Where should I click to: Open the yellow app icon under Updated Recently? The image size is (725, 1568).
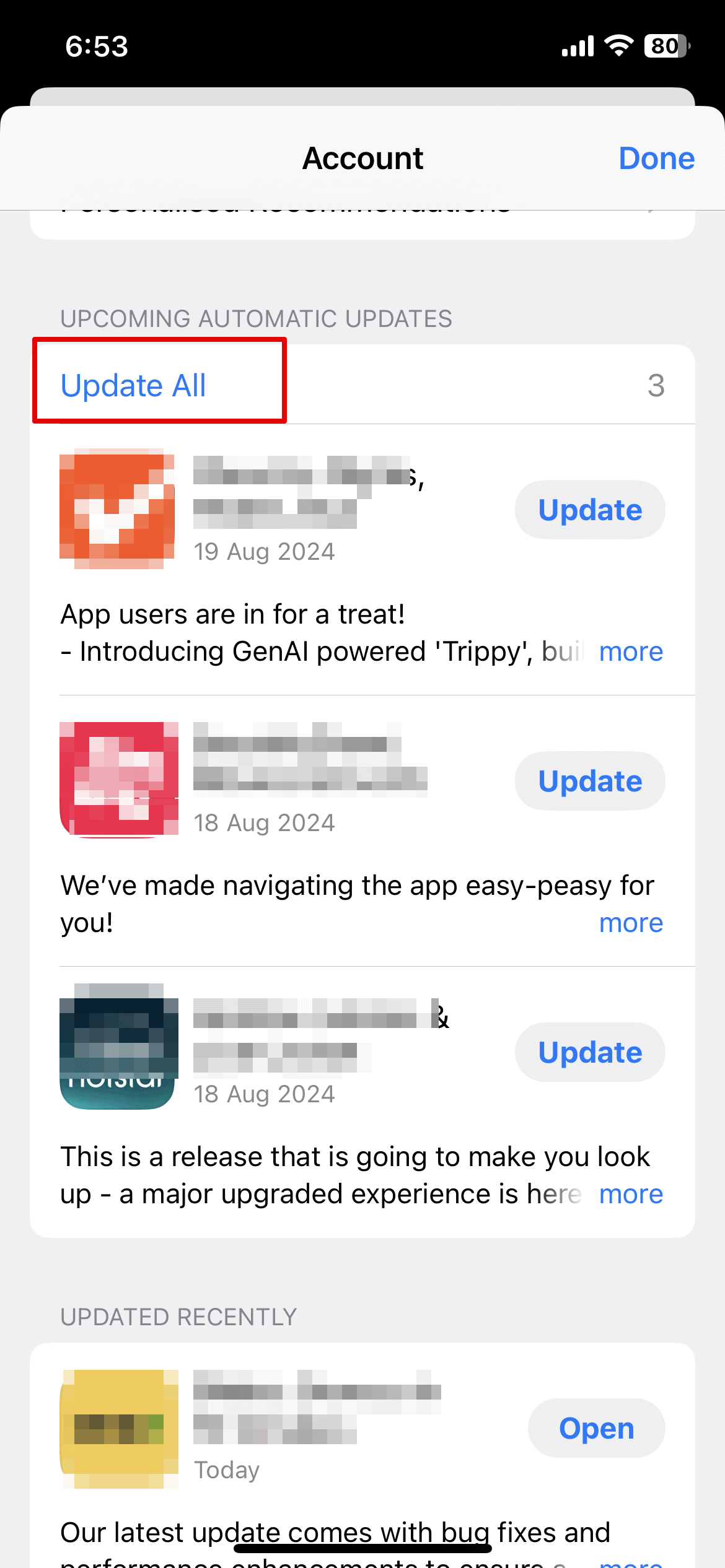point(119,1428)
